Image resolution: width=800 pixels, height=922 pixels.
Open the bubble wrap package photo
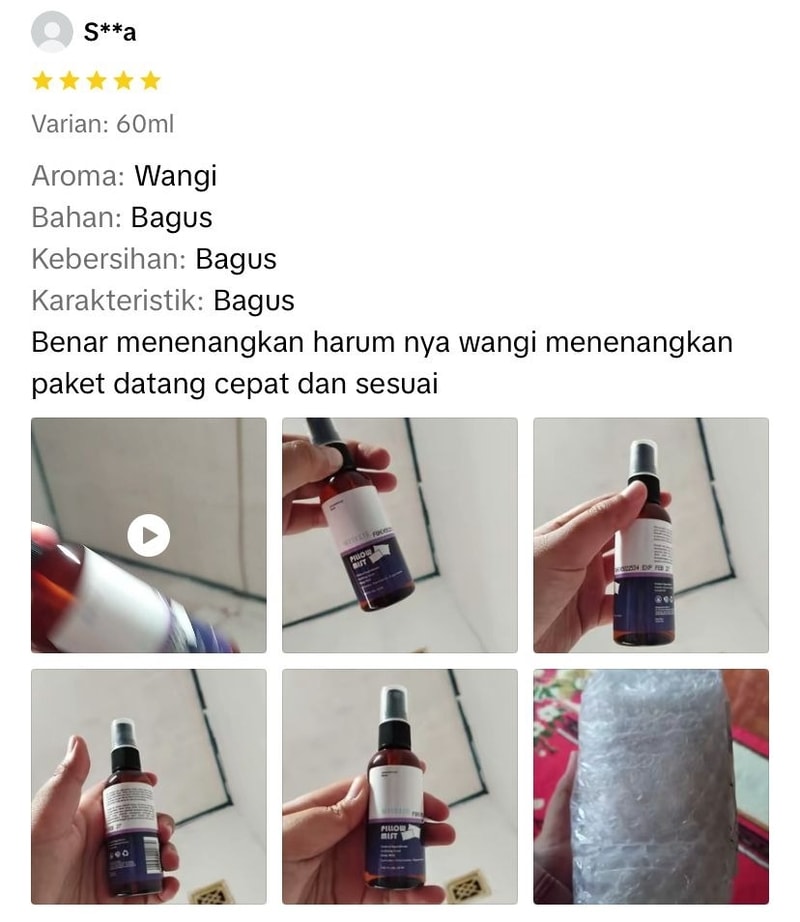point(650,786)
